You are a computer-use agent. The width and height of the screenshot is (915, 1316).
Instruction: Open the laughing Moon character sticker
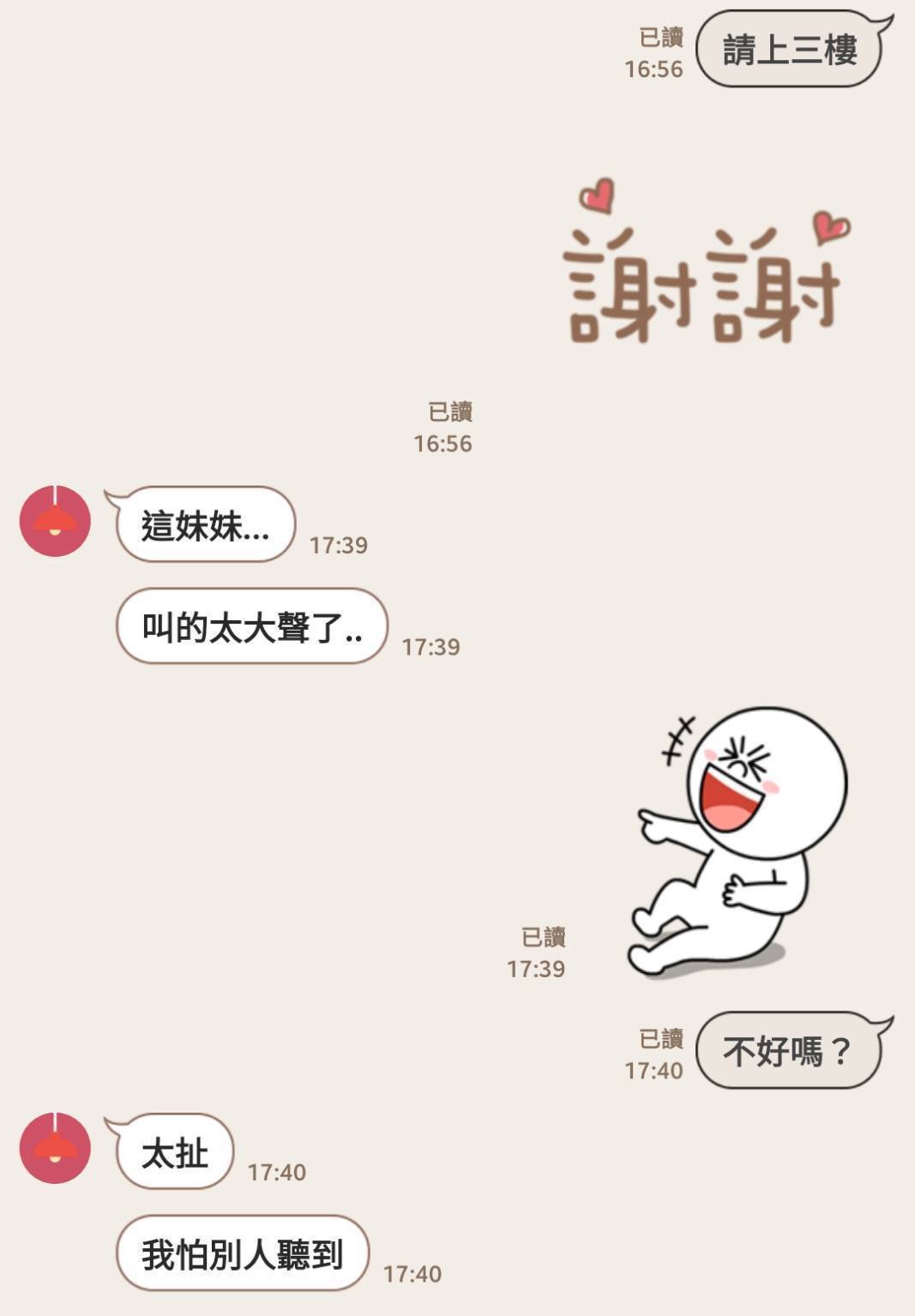pos(739,841)
